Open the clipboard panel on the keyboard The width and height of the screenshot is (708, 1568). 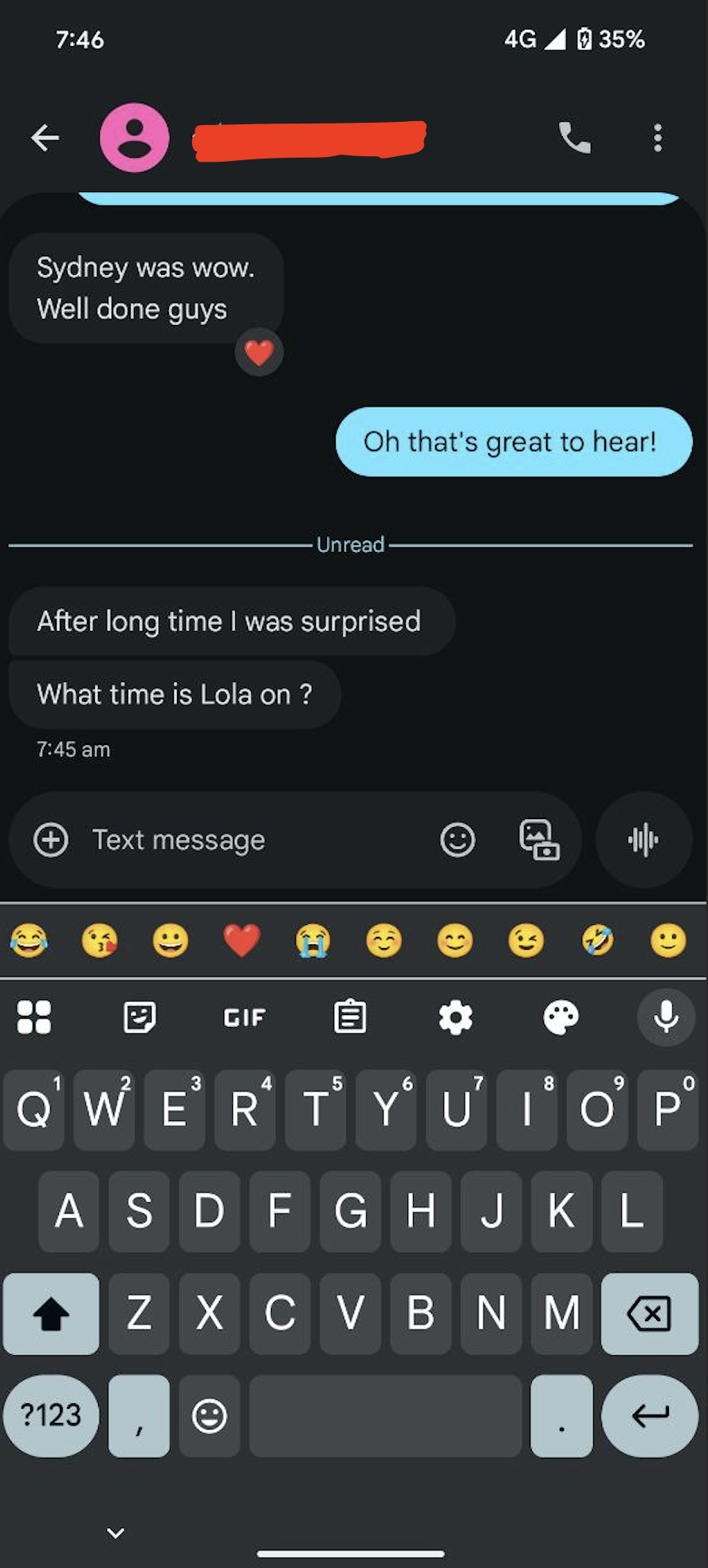click(349, 1017)
